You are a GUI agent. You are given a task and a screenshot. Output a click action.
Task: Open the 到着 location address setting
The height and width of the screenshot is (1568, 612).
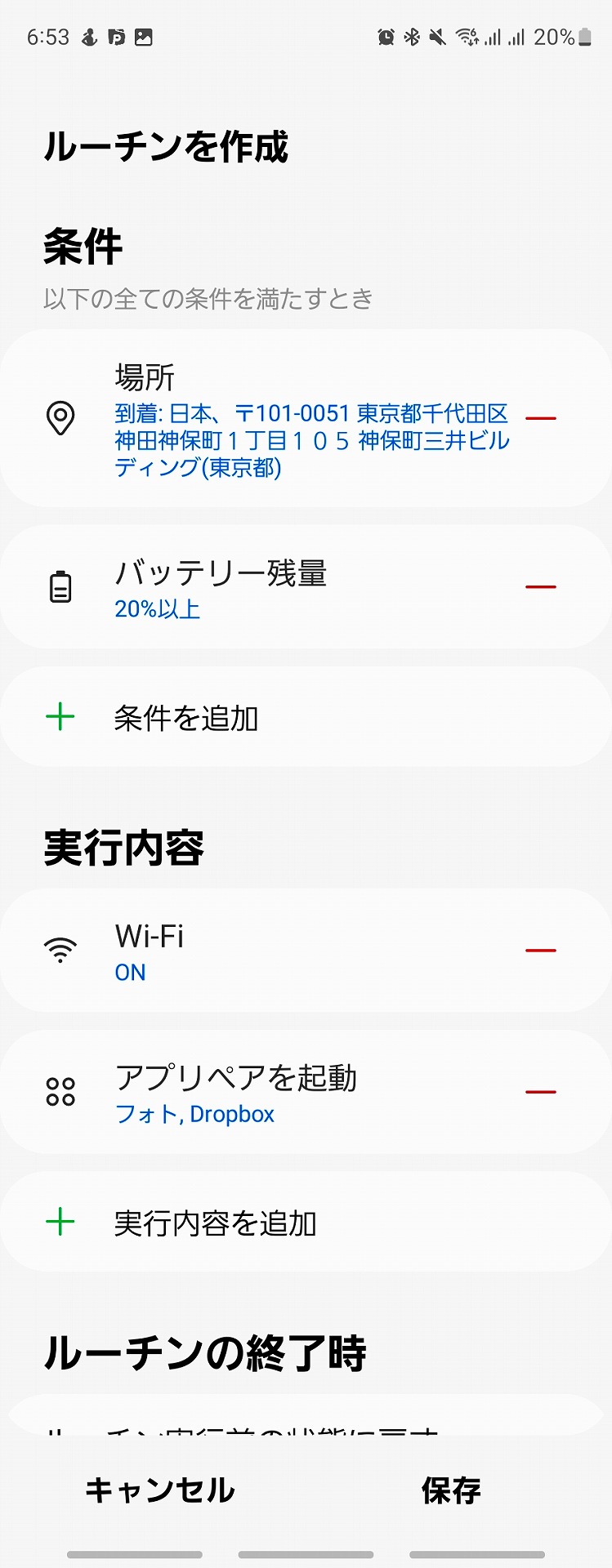click(x=310, y=439)
